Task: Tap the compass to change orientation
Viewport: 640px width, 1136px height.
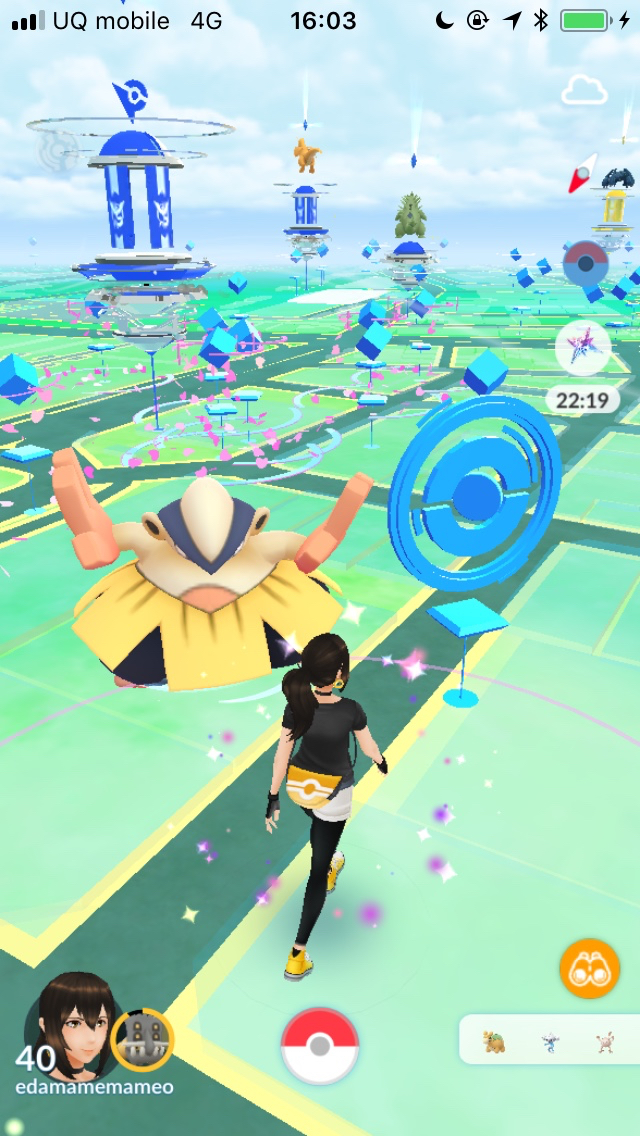Action: tap(583, 174)
